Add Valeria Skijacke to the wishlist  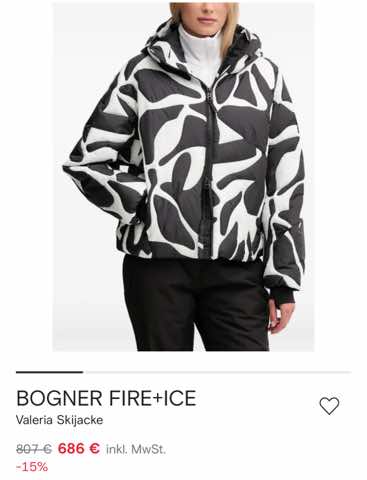(329, 406)
